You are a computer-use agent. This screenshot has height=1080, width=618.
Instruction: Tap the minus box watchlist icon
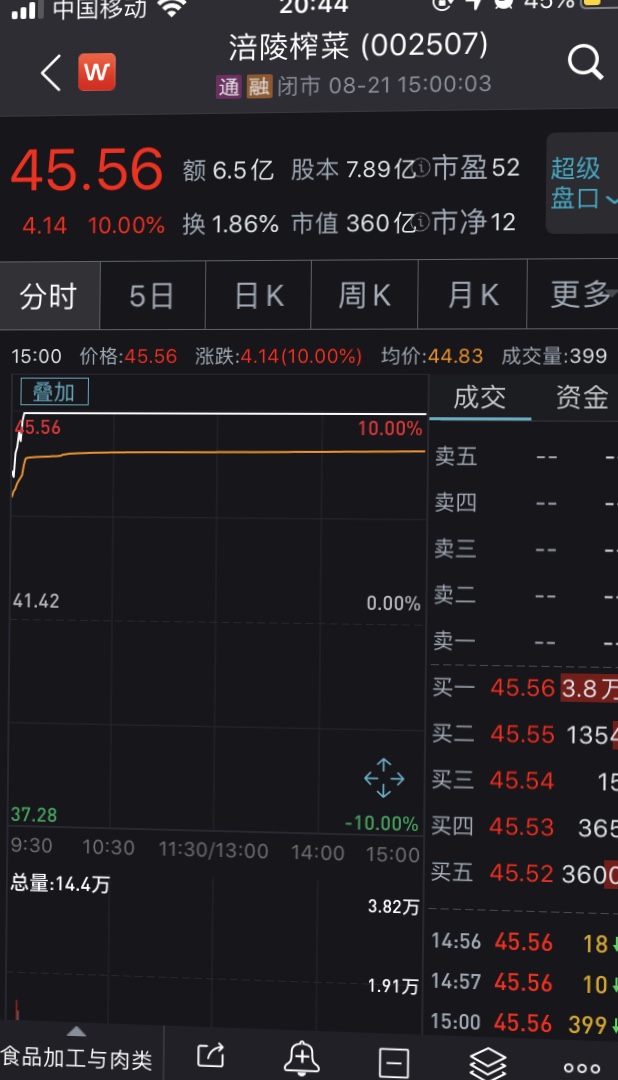pyautogui.click(x=393, y=1063)
